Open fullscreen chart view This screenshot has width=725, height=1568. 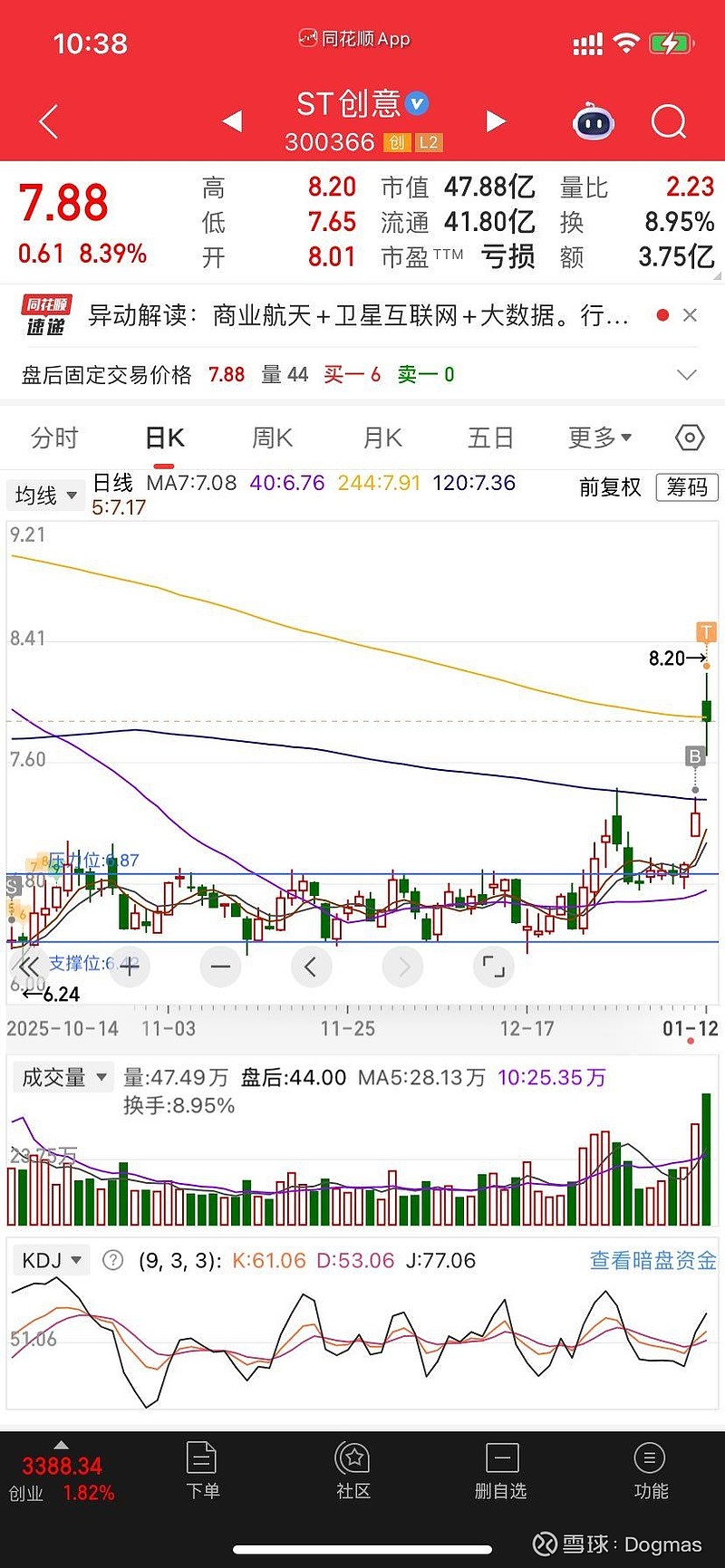click(493, 967)
